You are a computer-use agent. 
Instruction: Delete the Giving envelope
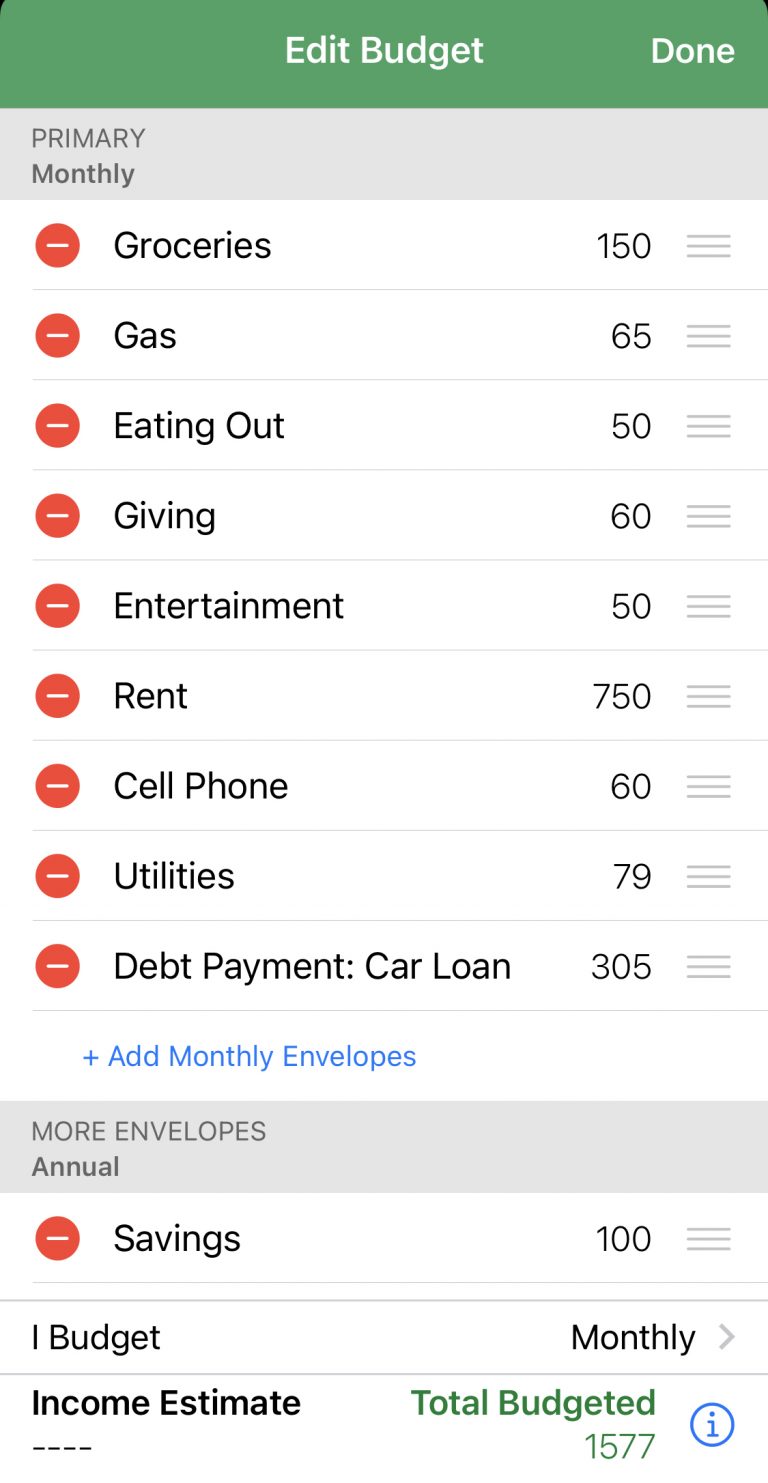pyautogui.click(x=58, y=516)
